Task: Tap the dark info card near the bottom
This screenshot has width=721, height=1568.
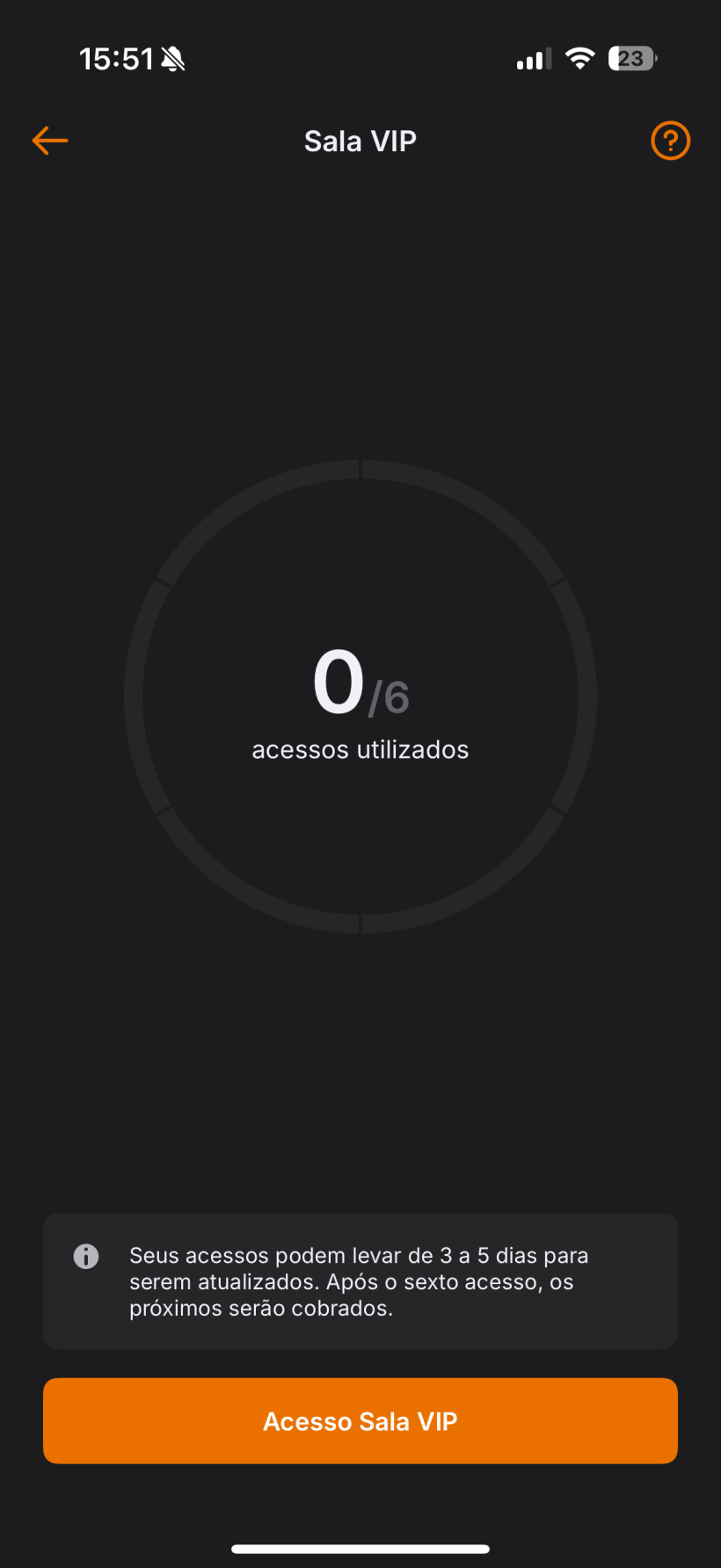Action: click(360, 1281)
